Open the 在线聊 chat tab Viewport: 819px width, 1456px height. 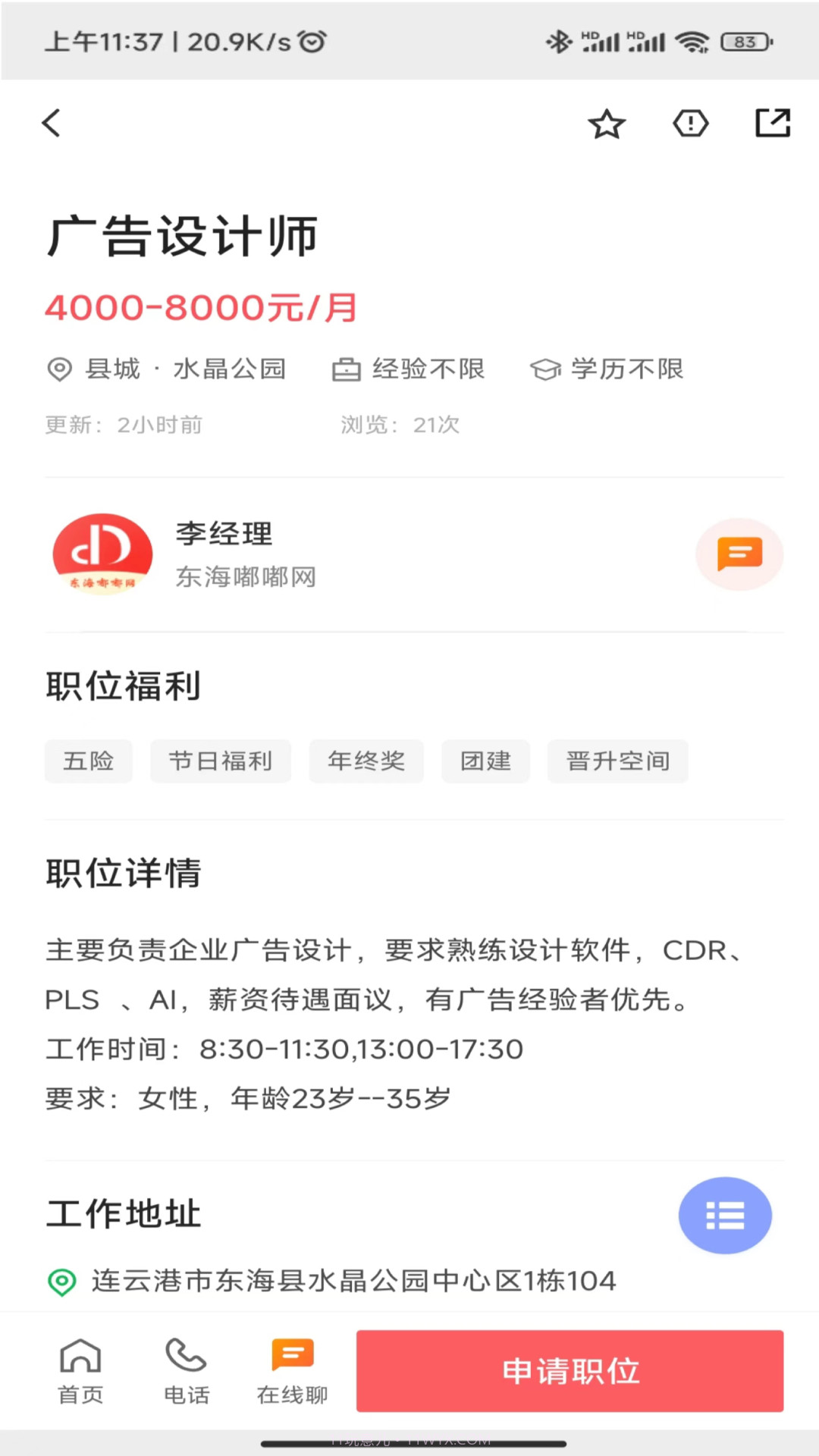coord(291,1370)
